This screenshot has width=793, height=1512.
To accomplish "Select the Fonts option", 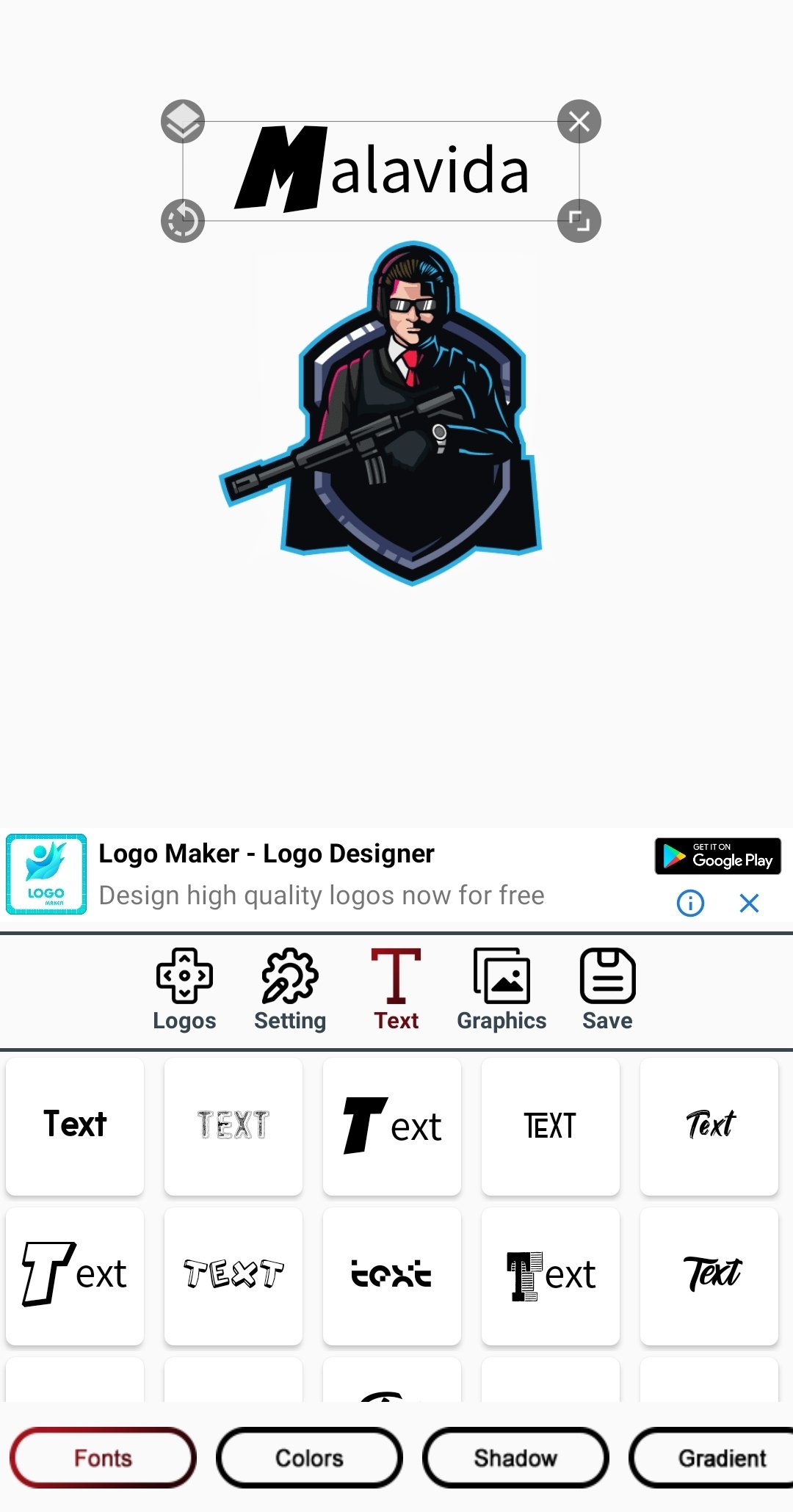I will (103, 1457).
